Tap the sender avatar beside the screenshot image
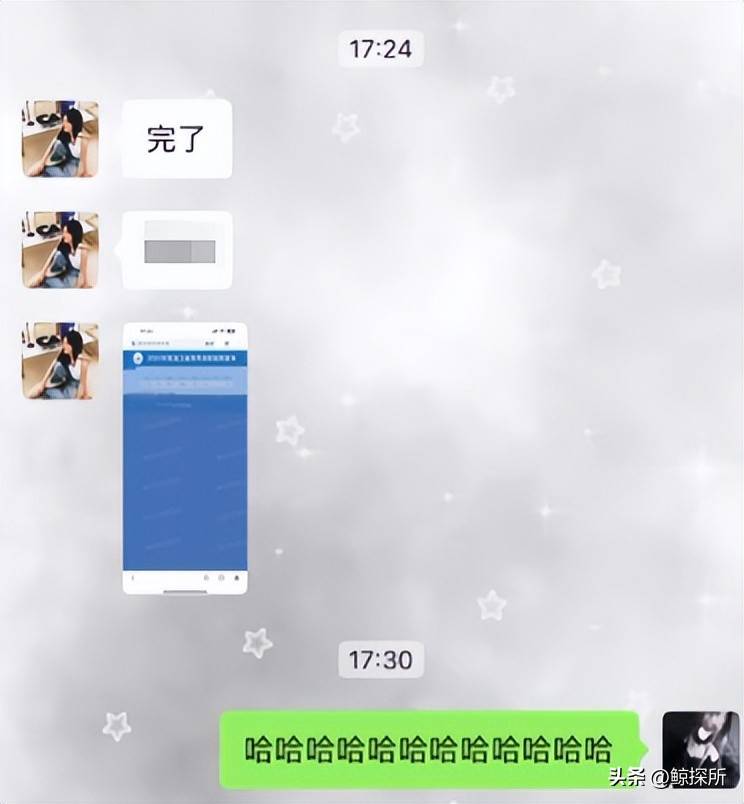The height and width of the screenshot is (804, 744). 60,360
